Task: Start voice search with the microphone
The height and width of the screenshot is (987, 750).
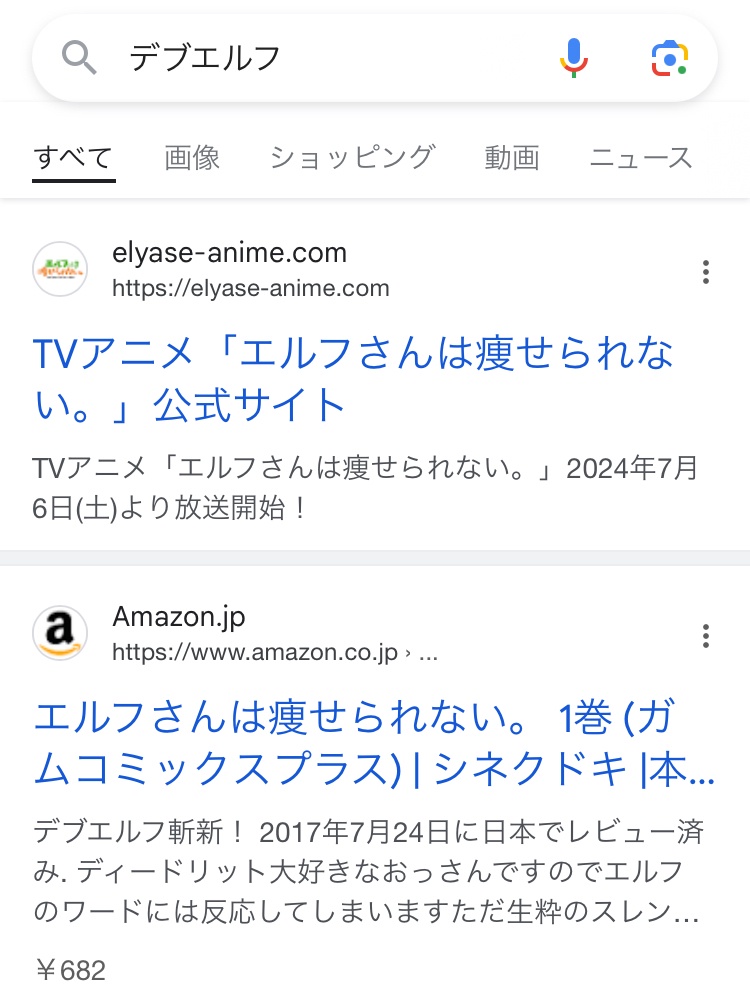Action: pos(573,58)
